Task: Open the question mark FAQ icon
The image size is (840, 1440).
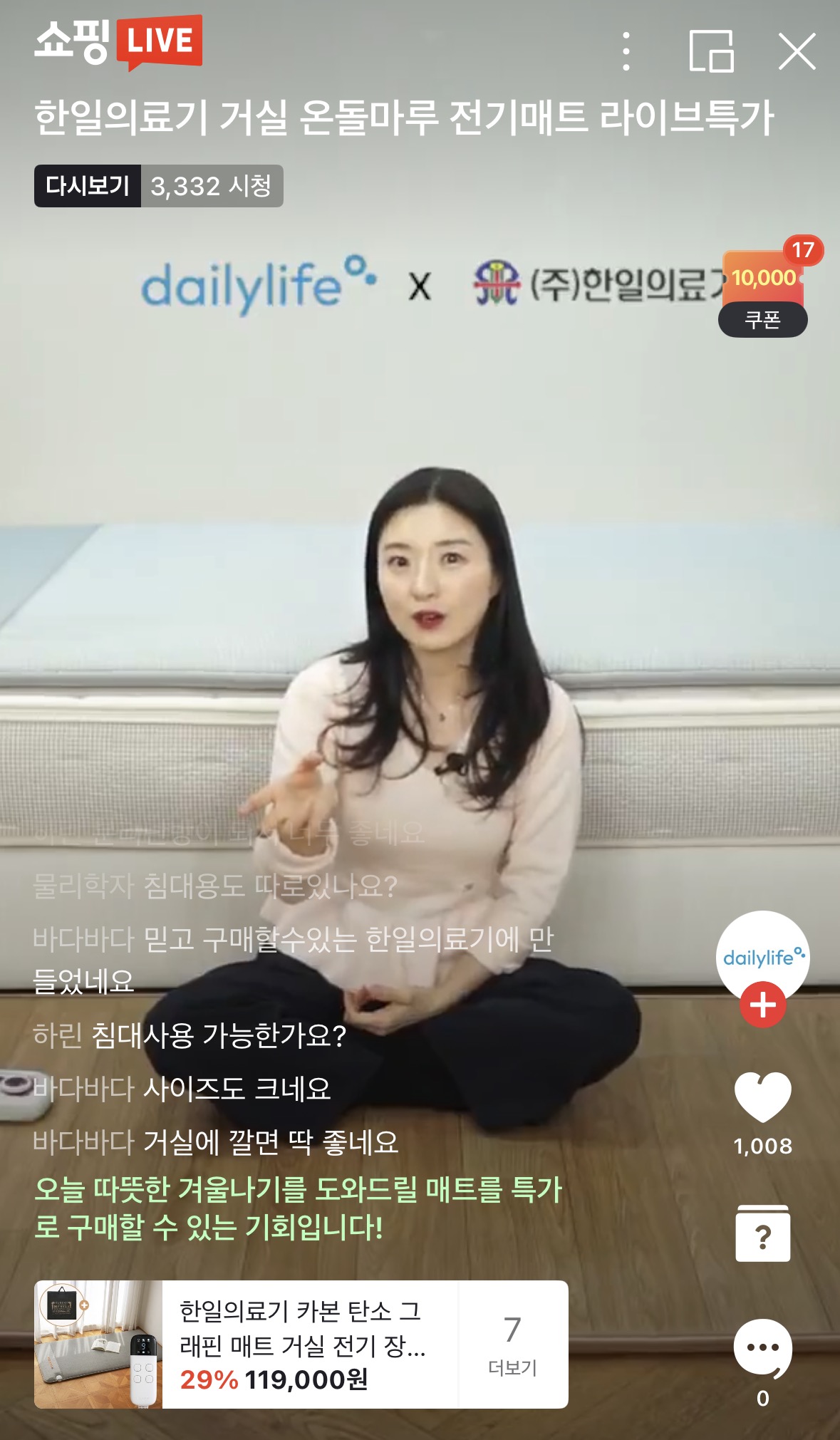Action: pyautogui.click(x=762, y=1234)
